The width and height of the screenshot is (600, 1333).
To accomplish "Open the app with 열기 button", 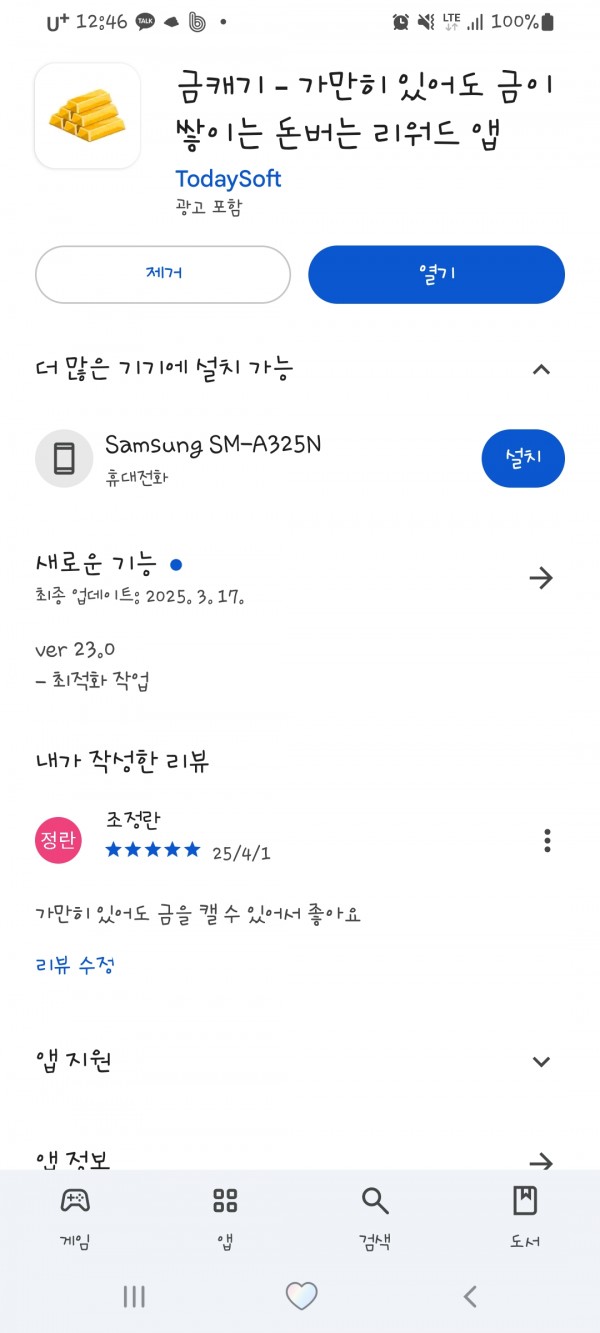I will click(x=436, y=274).
